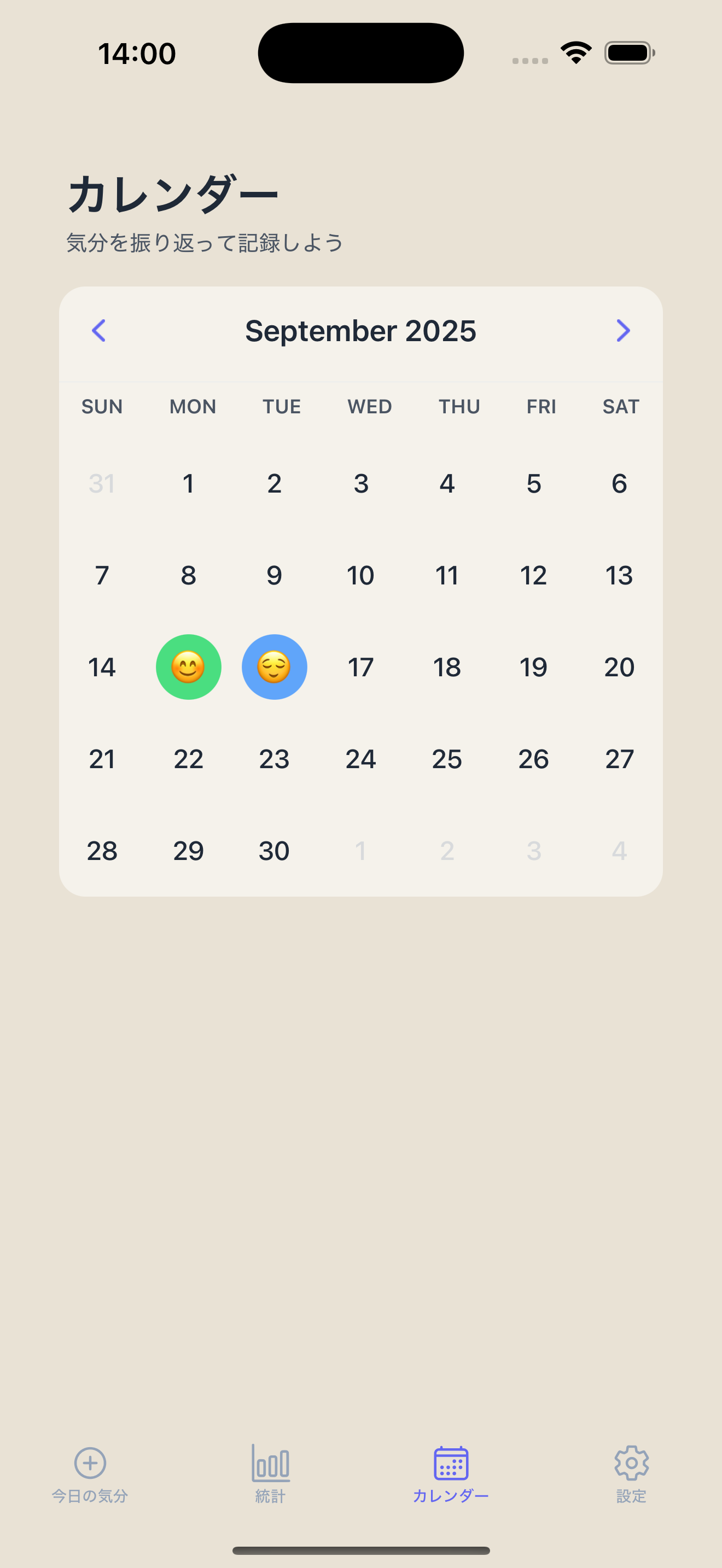Go to the next month
Screen dimensions: 722x1568
[623, 331]
